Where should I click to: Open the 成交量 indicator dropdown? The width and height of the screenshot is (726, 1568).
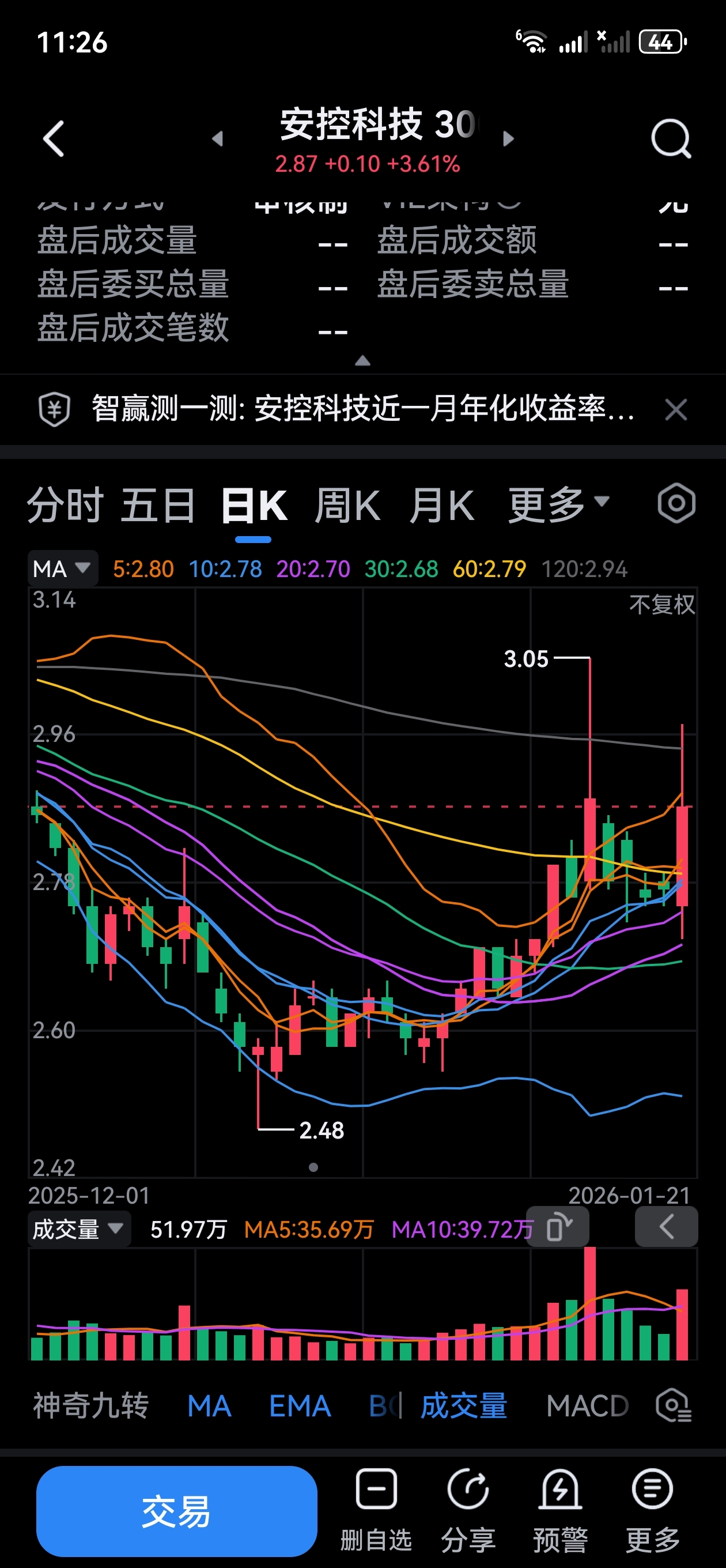coord(79,1228)
